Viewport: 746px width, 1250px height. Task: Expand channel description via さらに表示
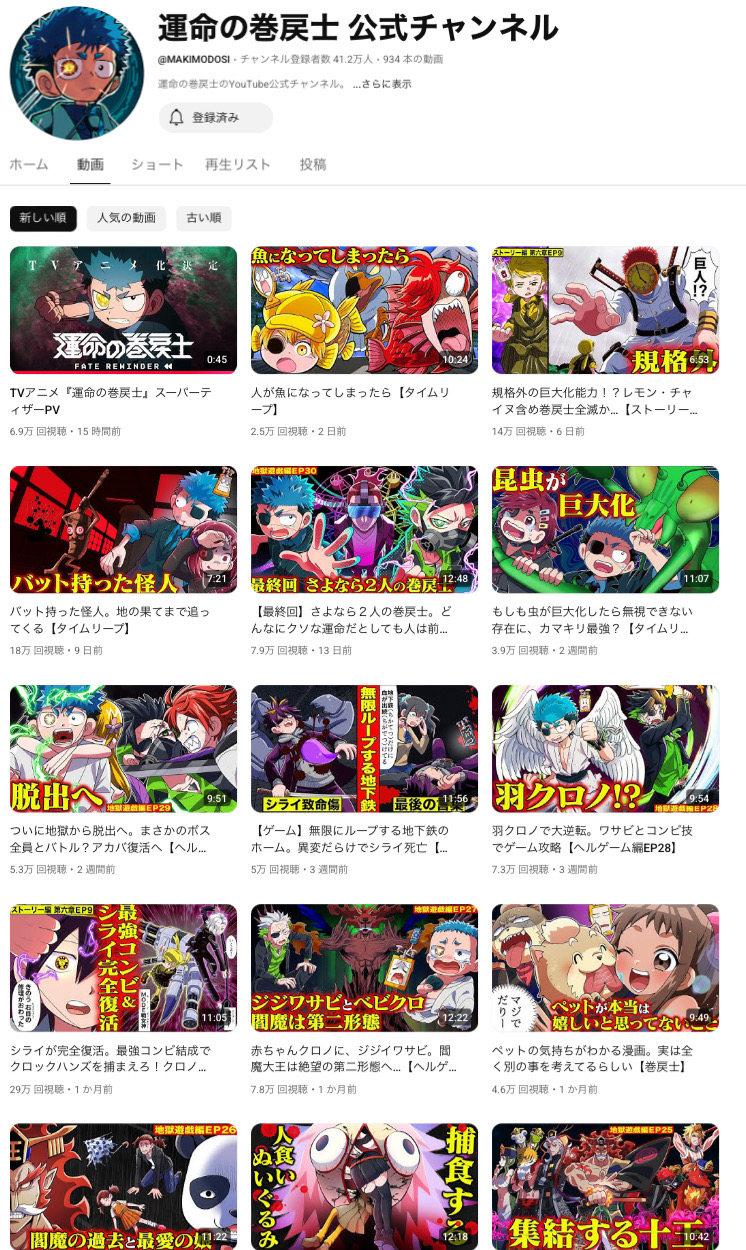pos(381,84)
